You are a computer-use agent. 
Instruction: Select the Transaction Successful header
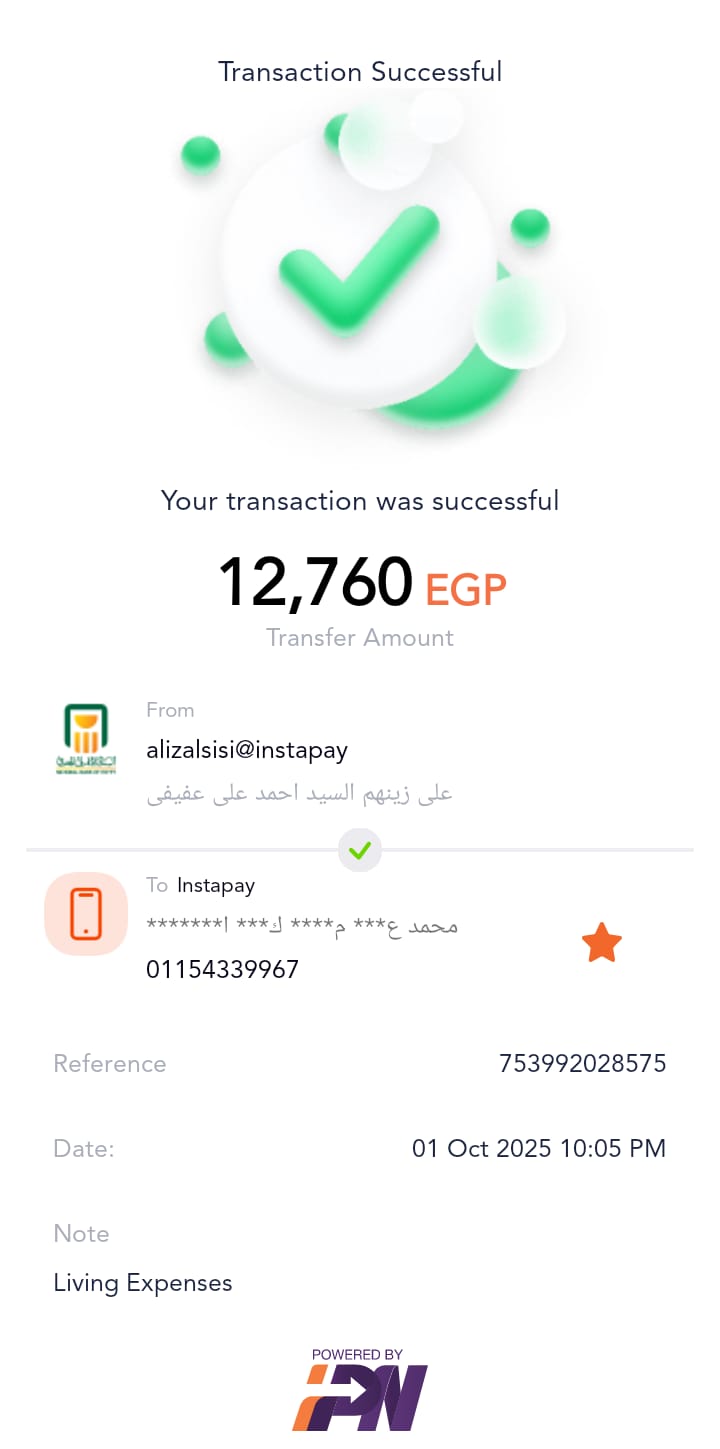[x=360, y=71]
